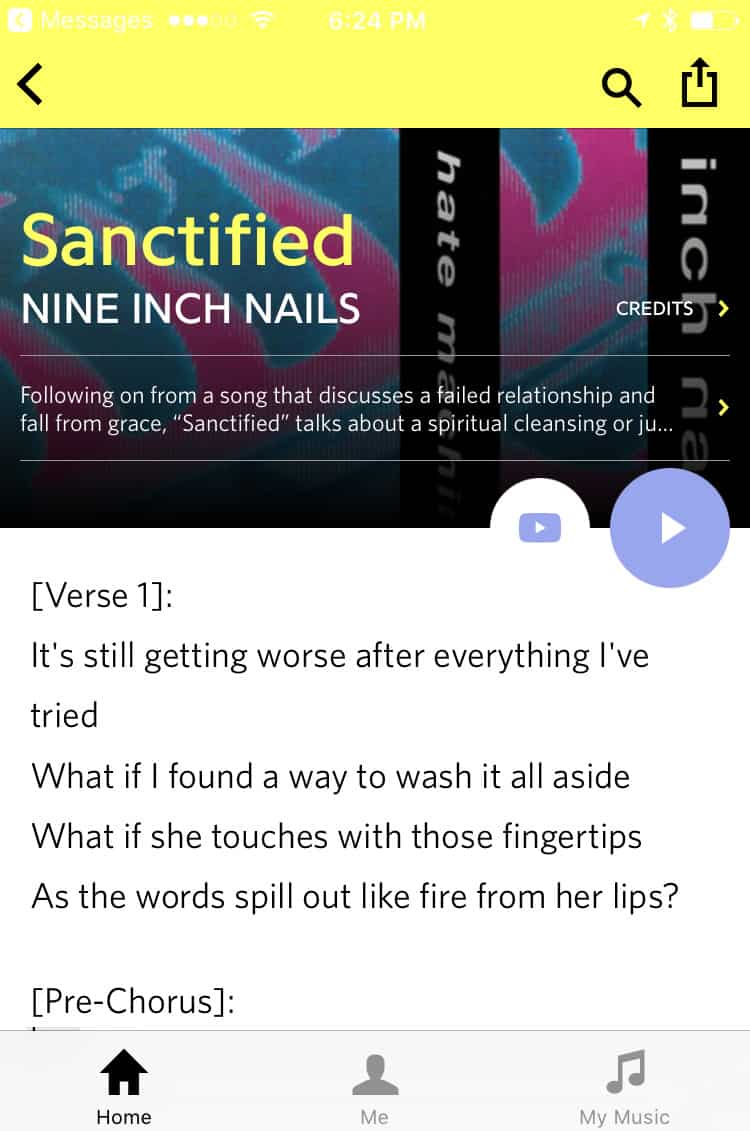750x1131 pixels.
Task: Return to Messages from status bar
Action: tap(80, 20)
